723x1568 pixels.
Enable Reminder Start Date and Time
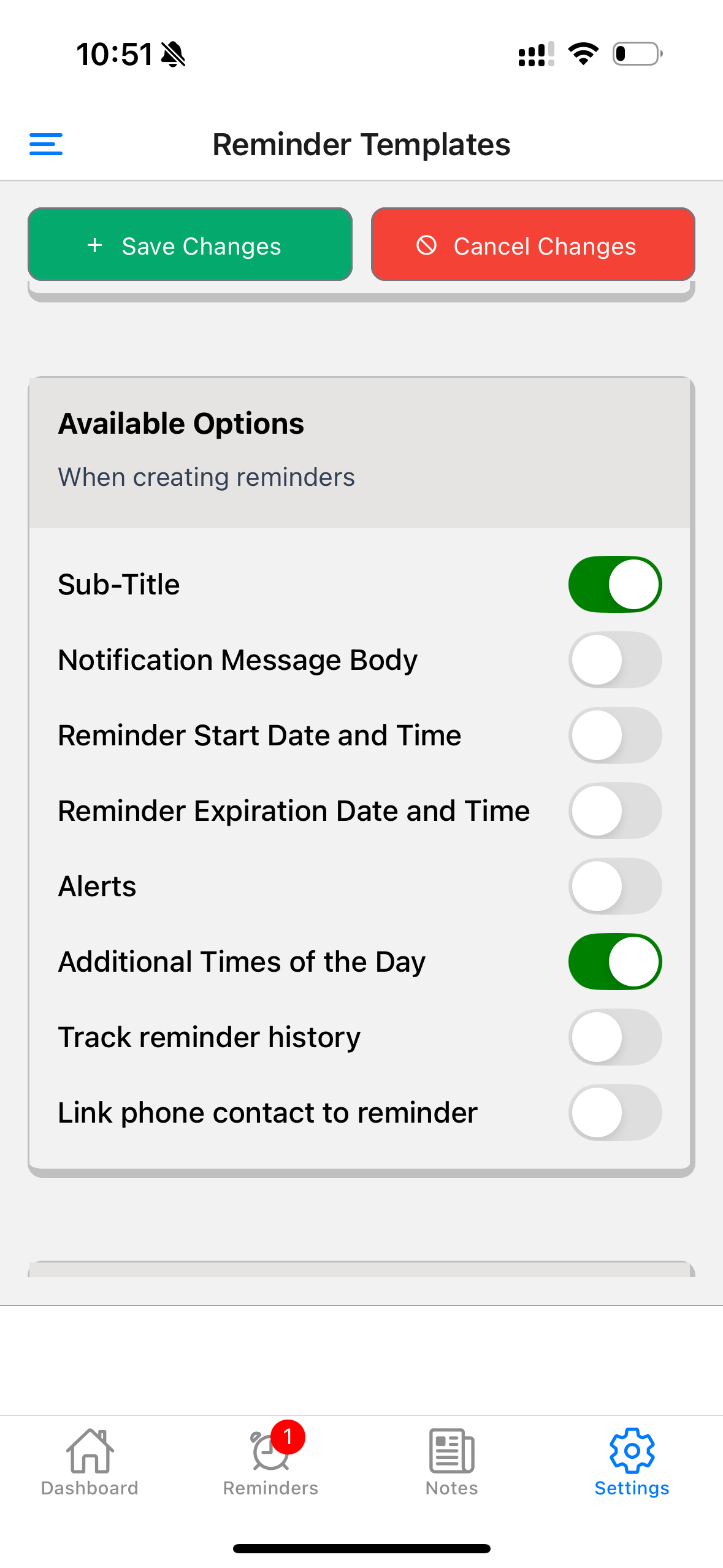(614, 735)
